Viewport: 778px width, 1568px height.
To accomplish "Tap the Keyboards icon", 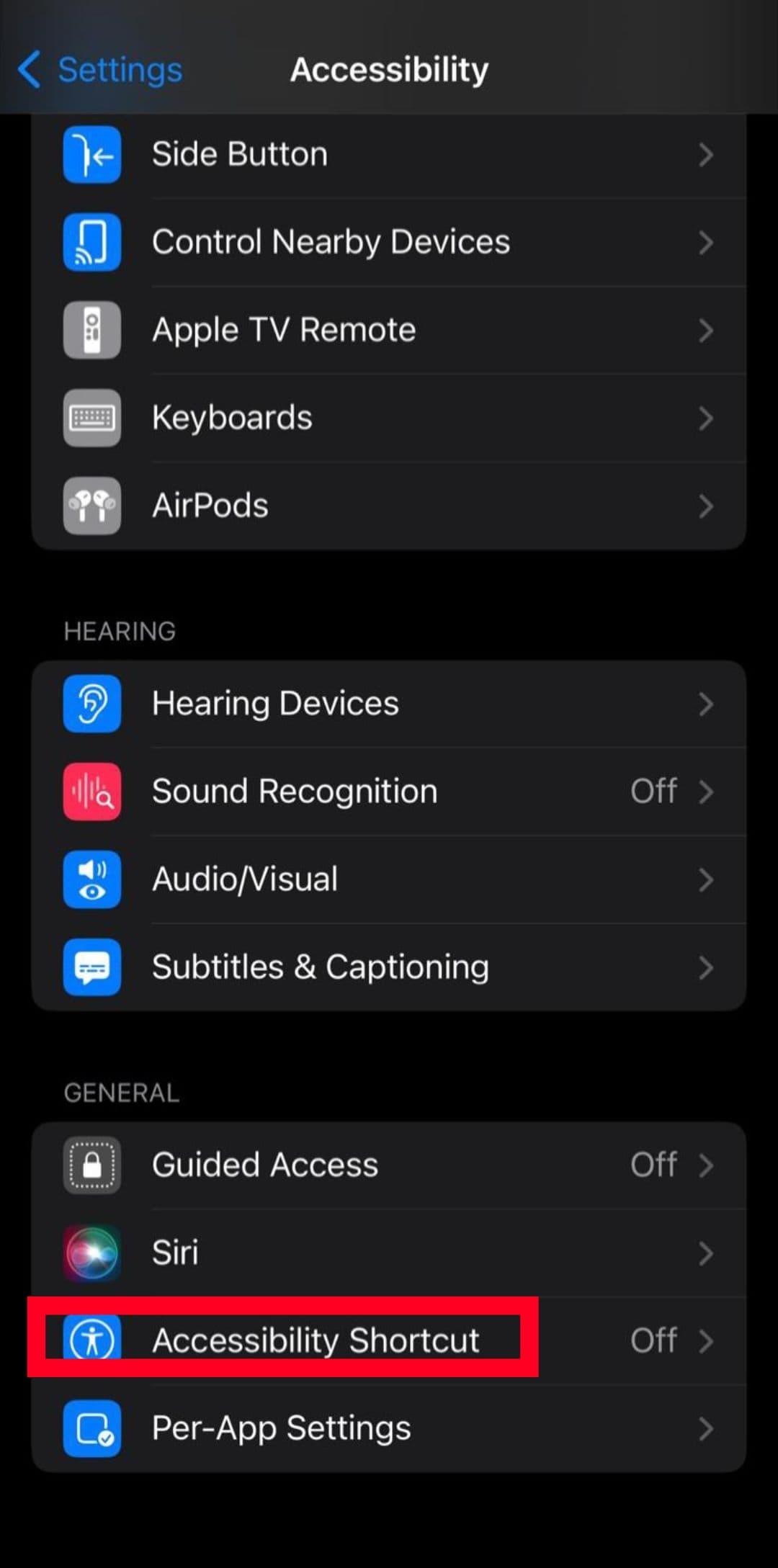I will (x=91, y=418).
